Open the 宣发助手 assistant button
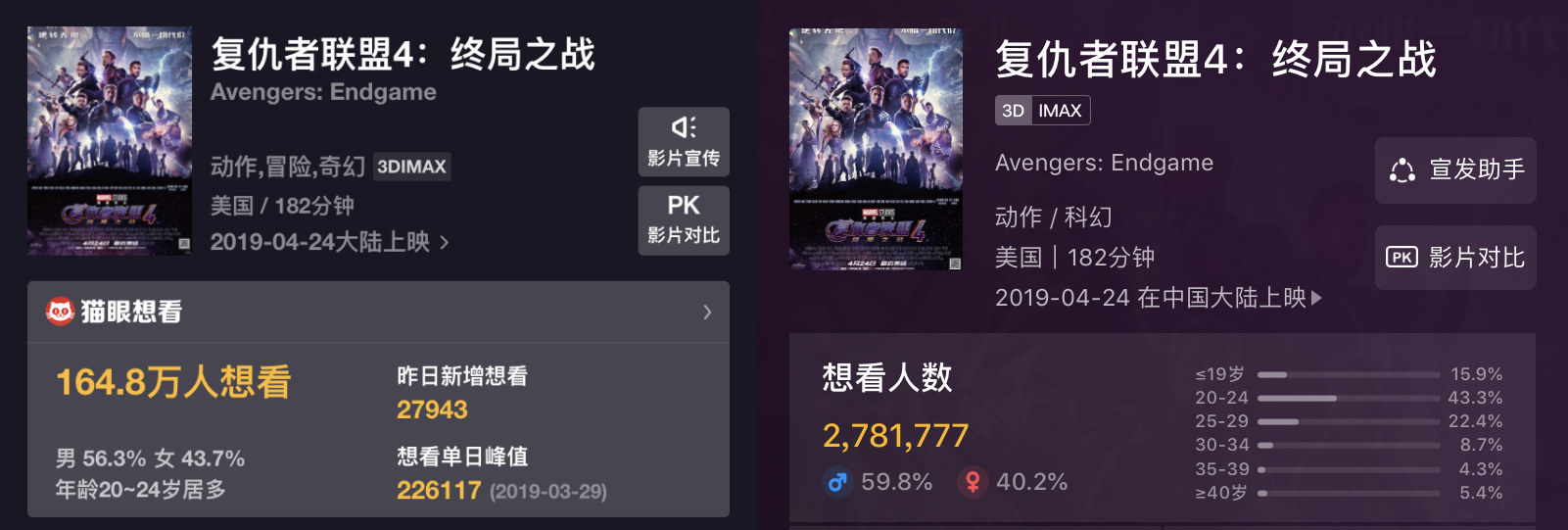1568x530 pixels. pyautogui.click(x=1455, y=170)
